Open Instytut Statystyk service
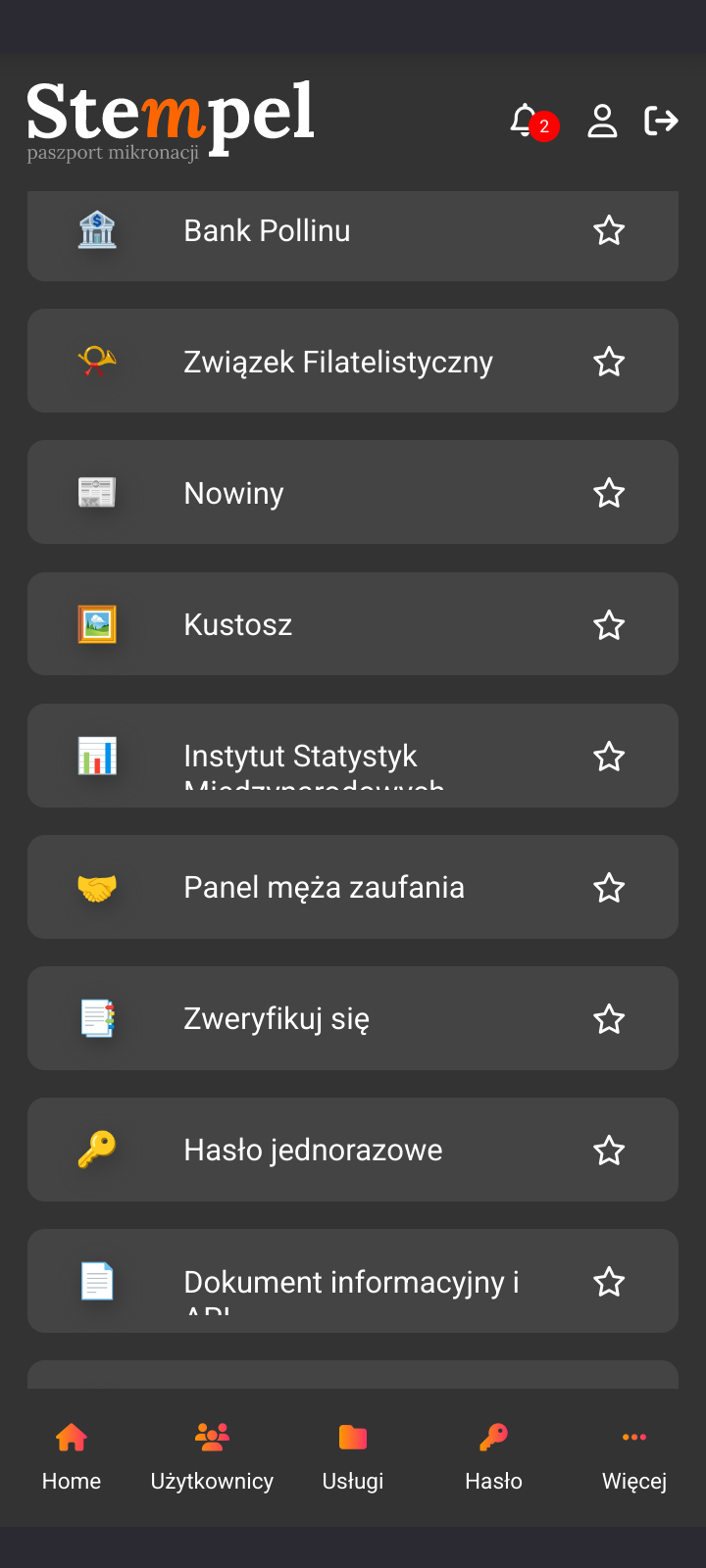Viewport: 706px width, 1568px height. pyautogui.click(x=300, y=757)
